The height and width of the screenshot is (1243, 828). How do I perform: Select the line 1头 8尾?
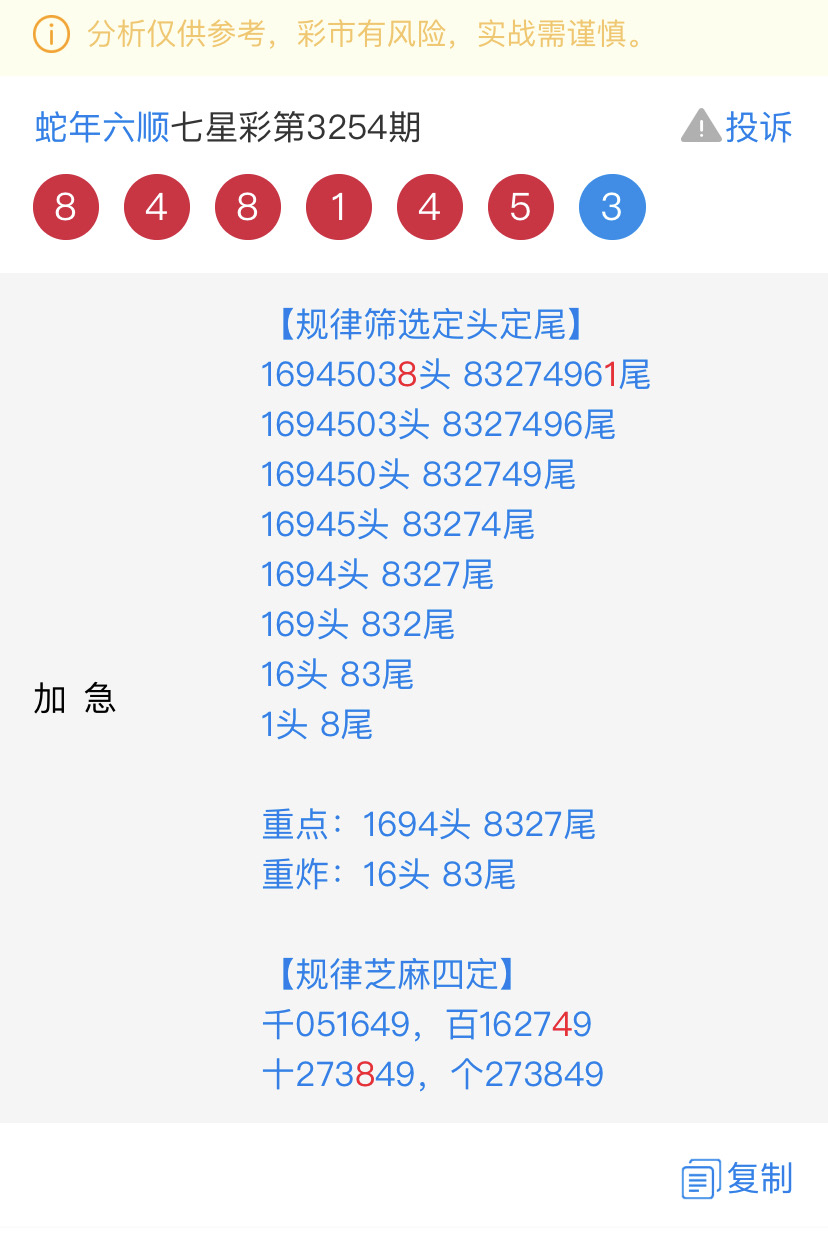coord(316,724)
